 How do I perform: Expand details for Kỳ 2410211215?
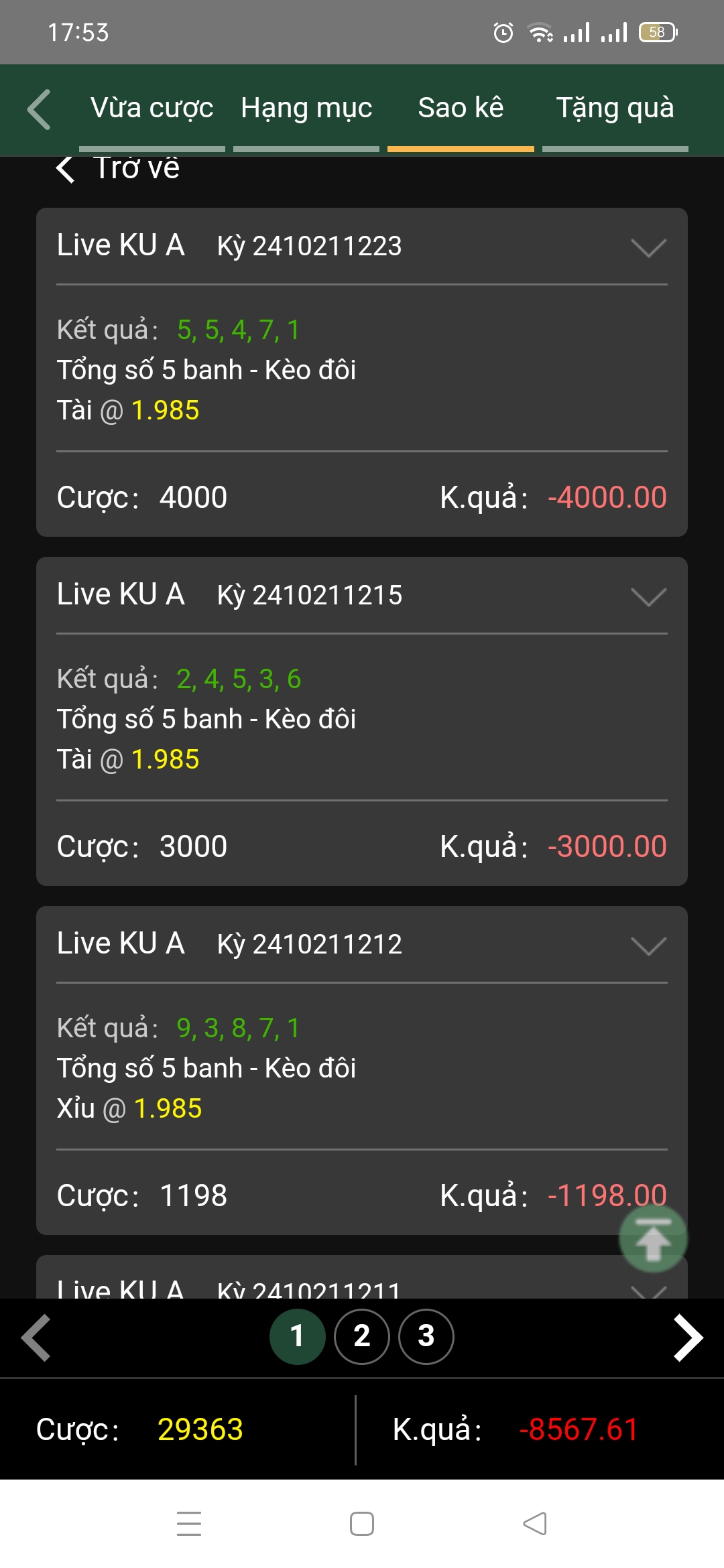pos(648,596)
